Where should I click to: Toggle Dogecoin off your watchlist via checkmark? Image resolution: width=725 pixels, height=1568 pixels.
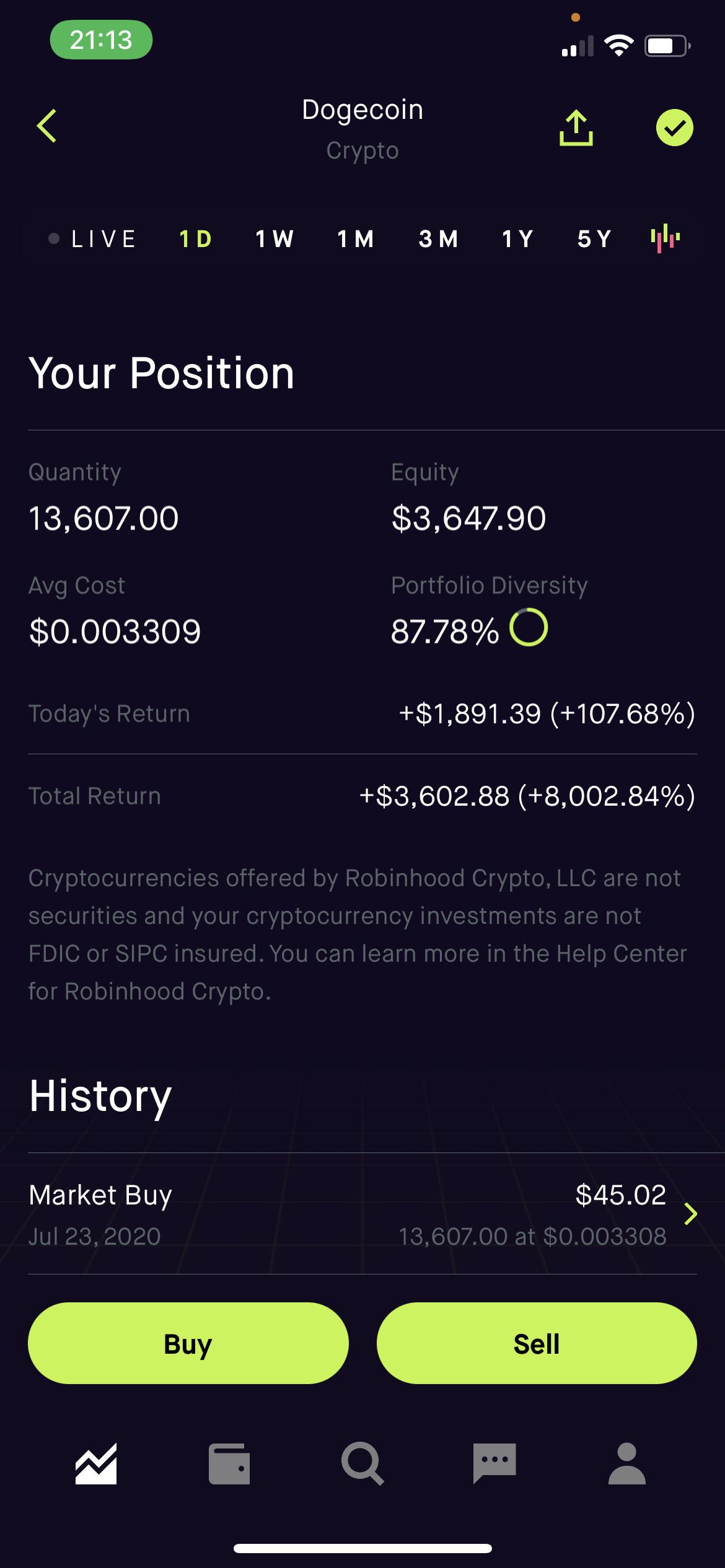pos(675,127)
